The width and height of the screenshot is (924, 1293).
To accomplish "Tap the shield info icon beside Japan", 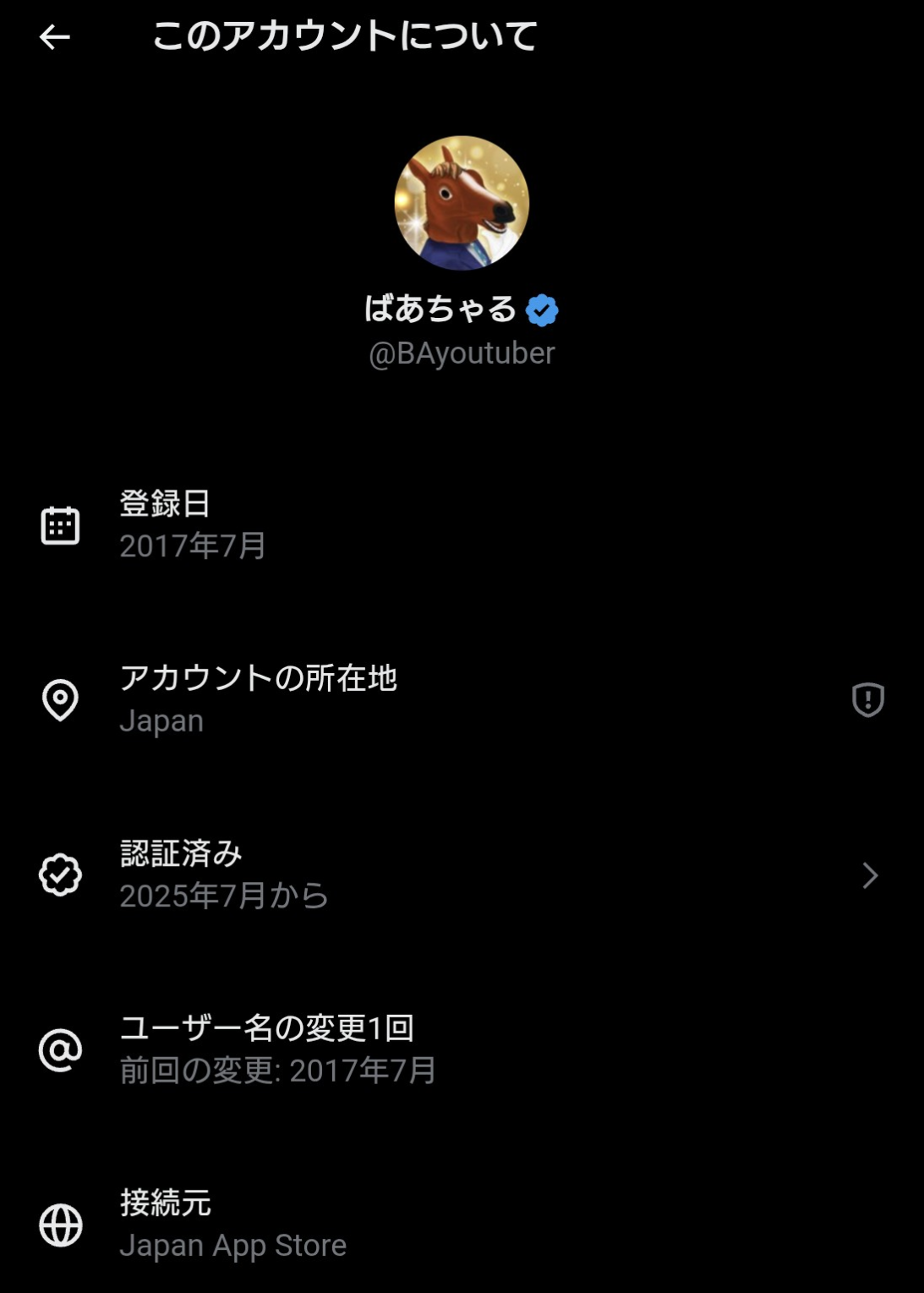I will pos(867,699).
